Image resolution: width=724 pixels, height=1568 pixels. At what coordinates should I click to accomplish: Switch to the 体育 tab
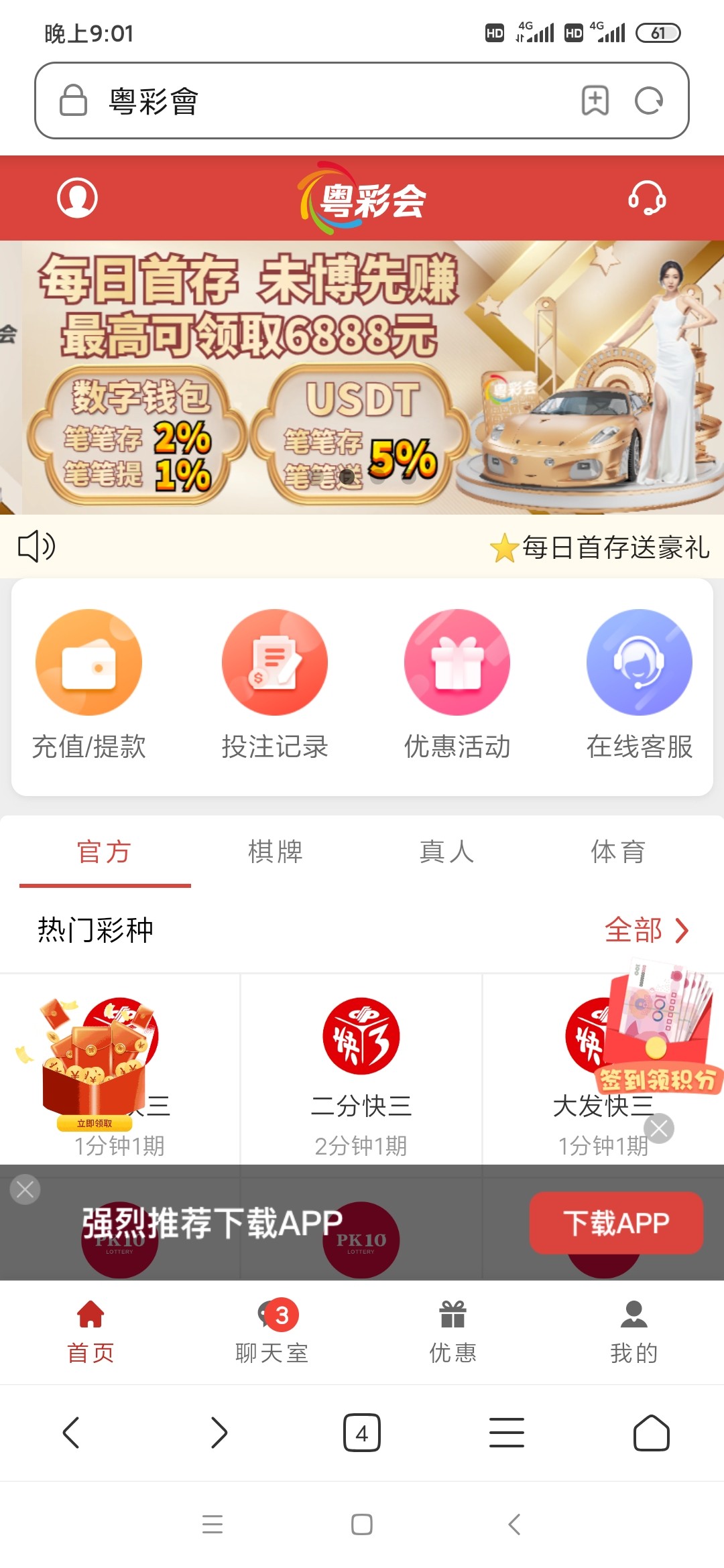point(618,852)
